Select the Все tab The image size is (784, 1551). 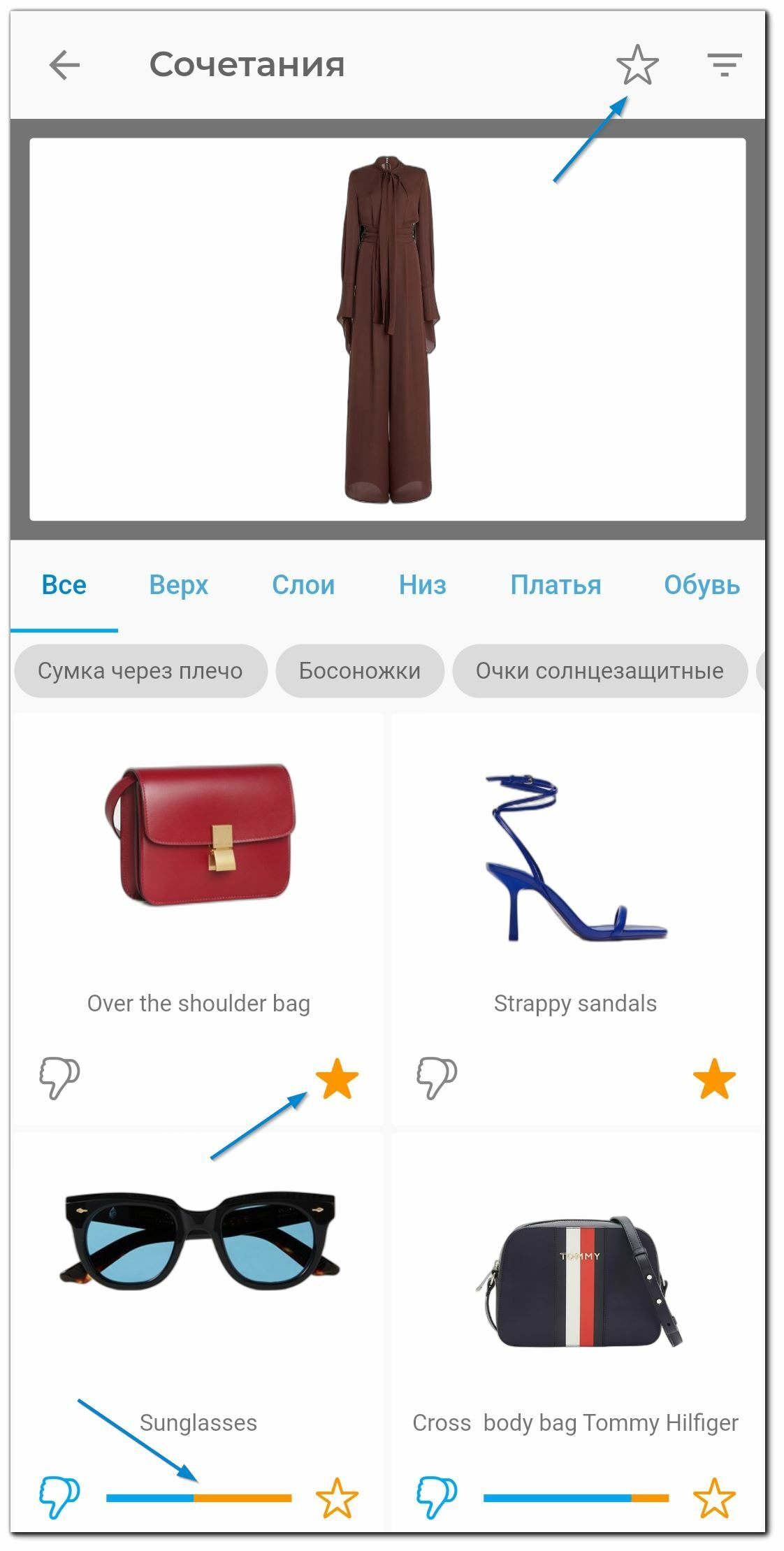[x=64, y=585]
